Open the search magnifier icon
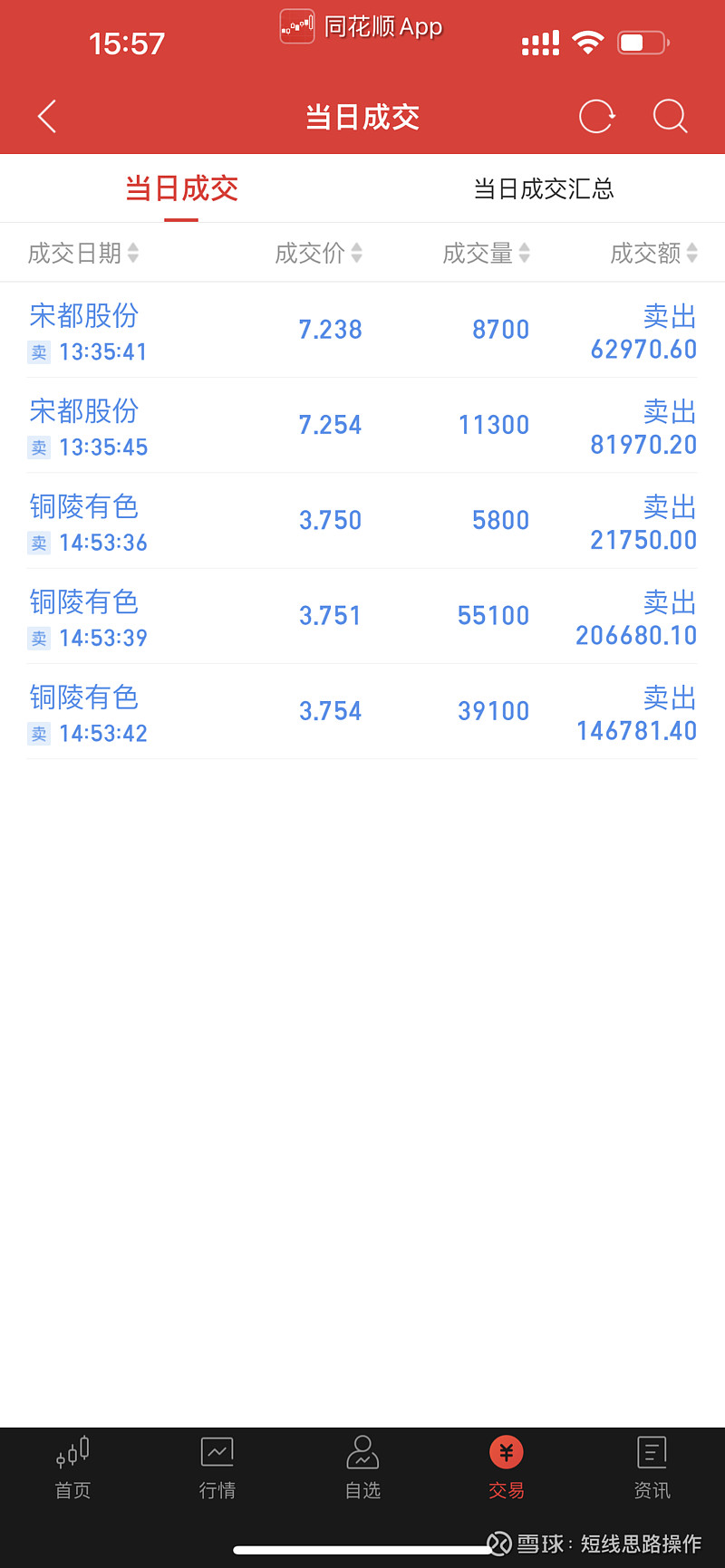 (x=671, y=117)
